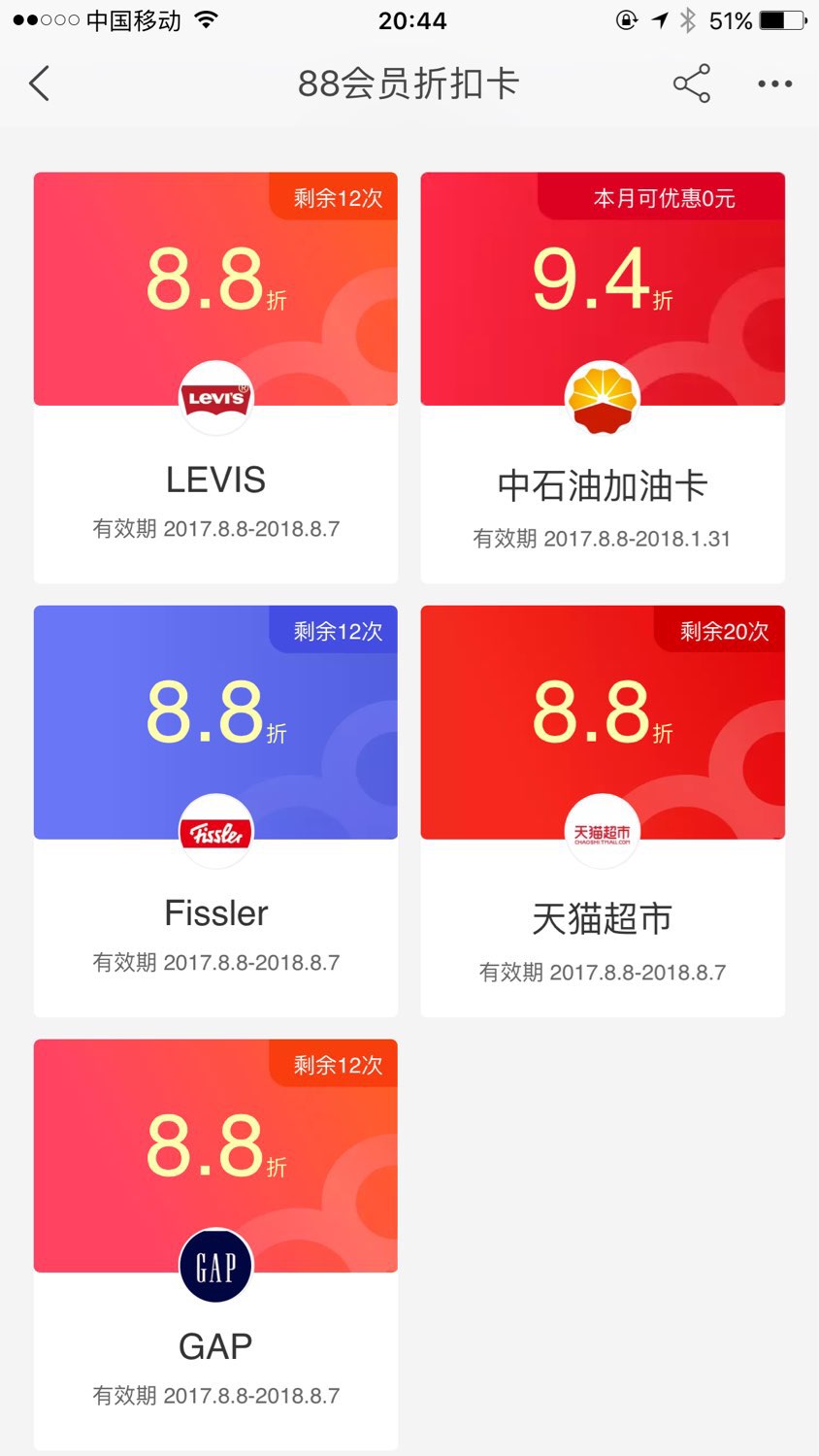
Task: Select the GAP 8.8折 card
Action: 215,1242
